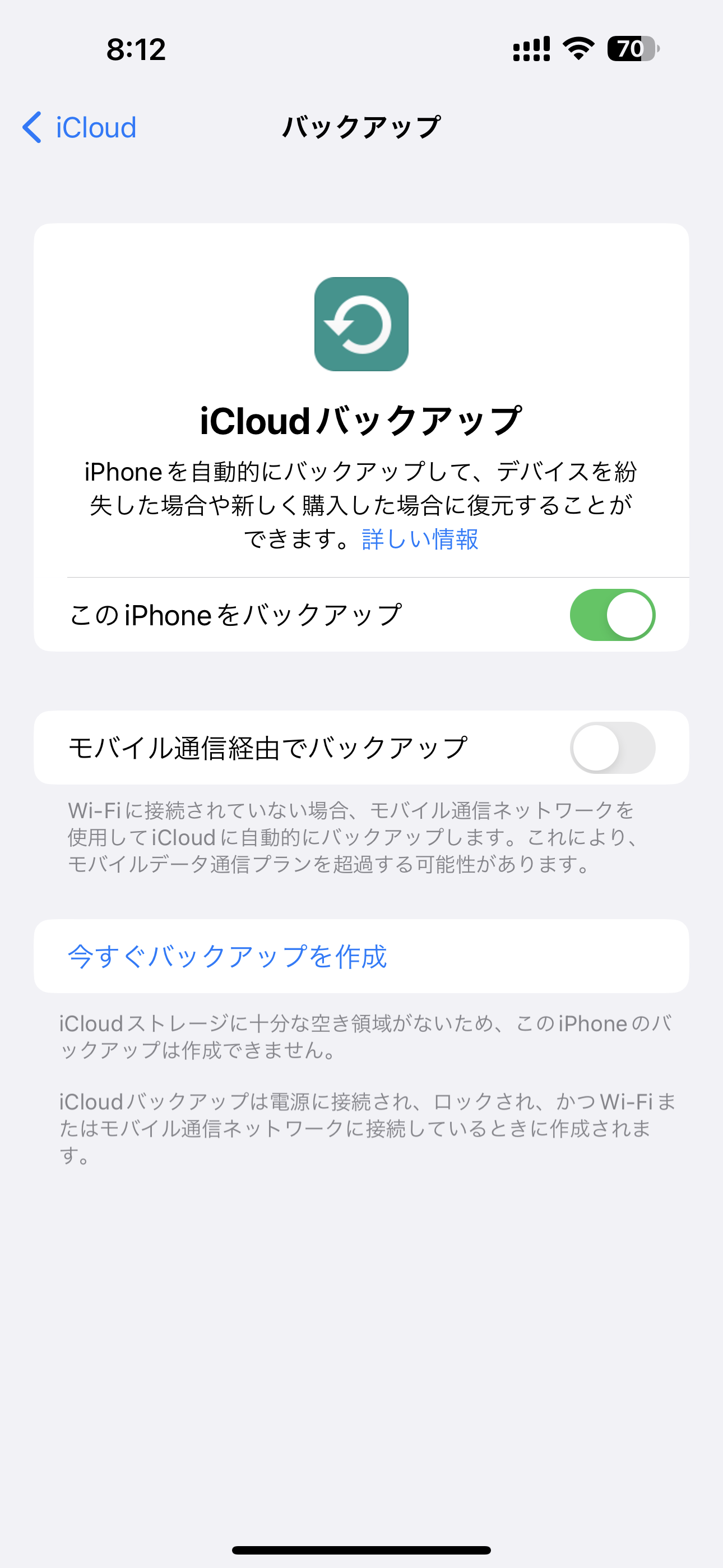723x1568 pixels.
Task: Open the 詳しい情報 link
Action: pos(420,539)
